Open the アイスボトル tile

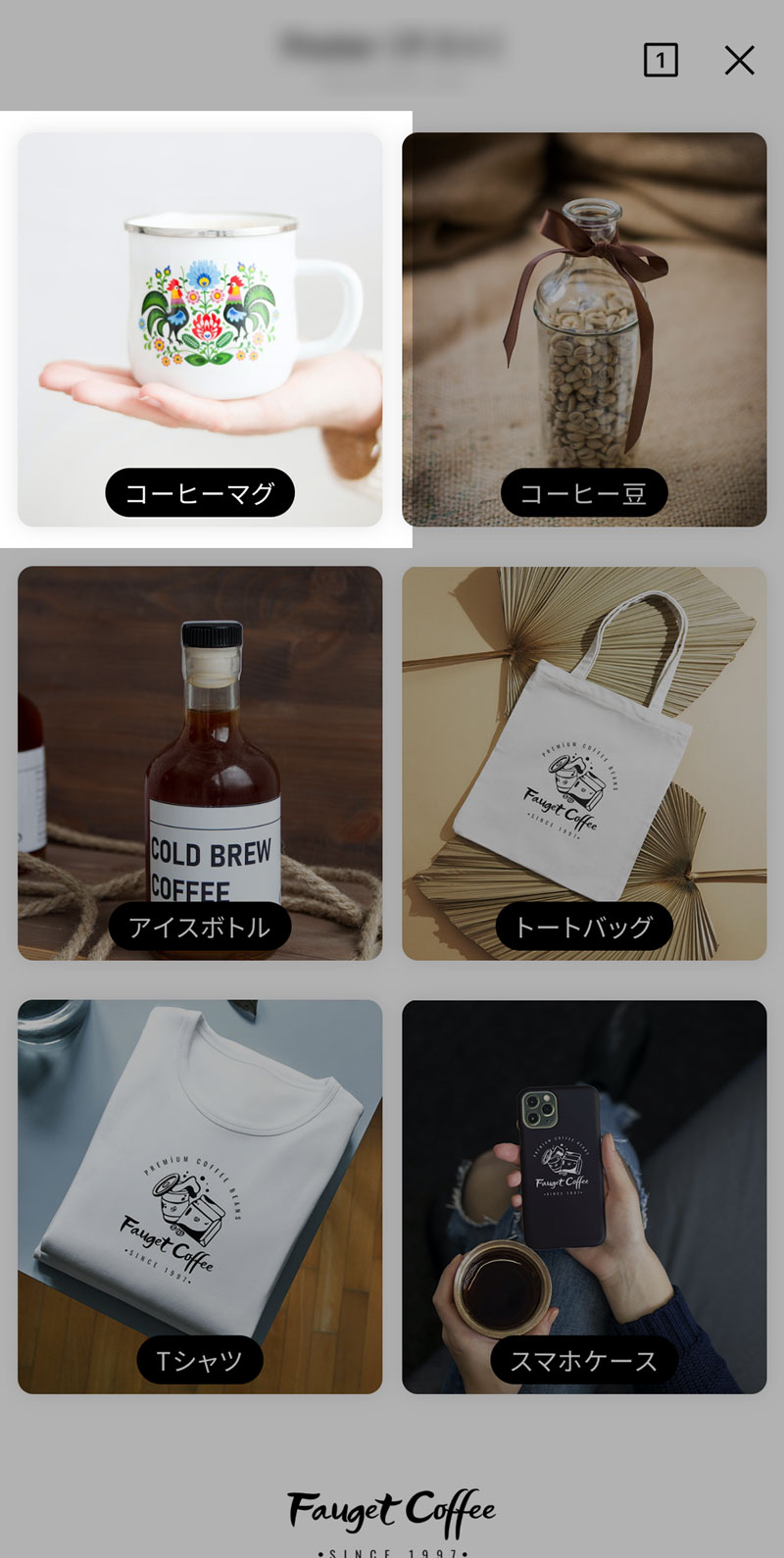pyautogui.click(x=200, y=763)
